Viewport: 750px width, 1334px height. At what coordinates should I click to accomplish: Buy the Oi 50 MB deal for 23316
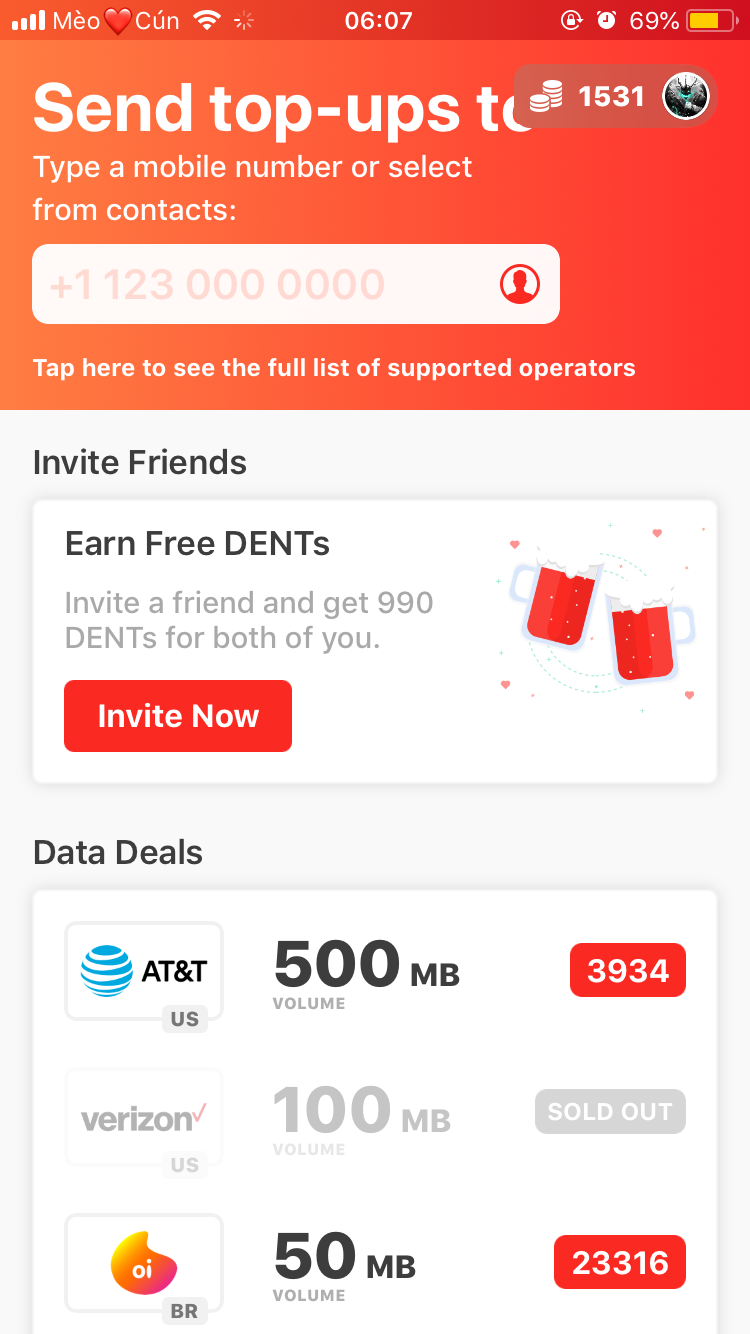[620, 1263]
